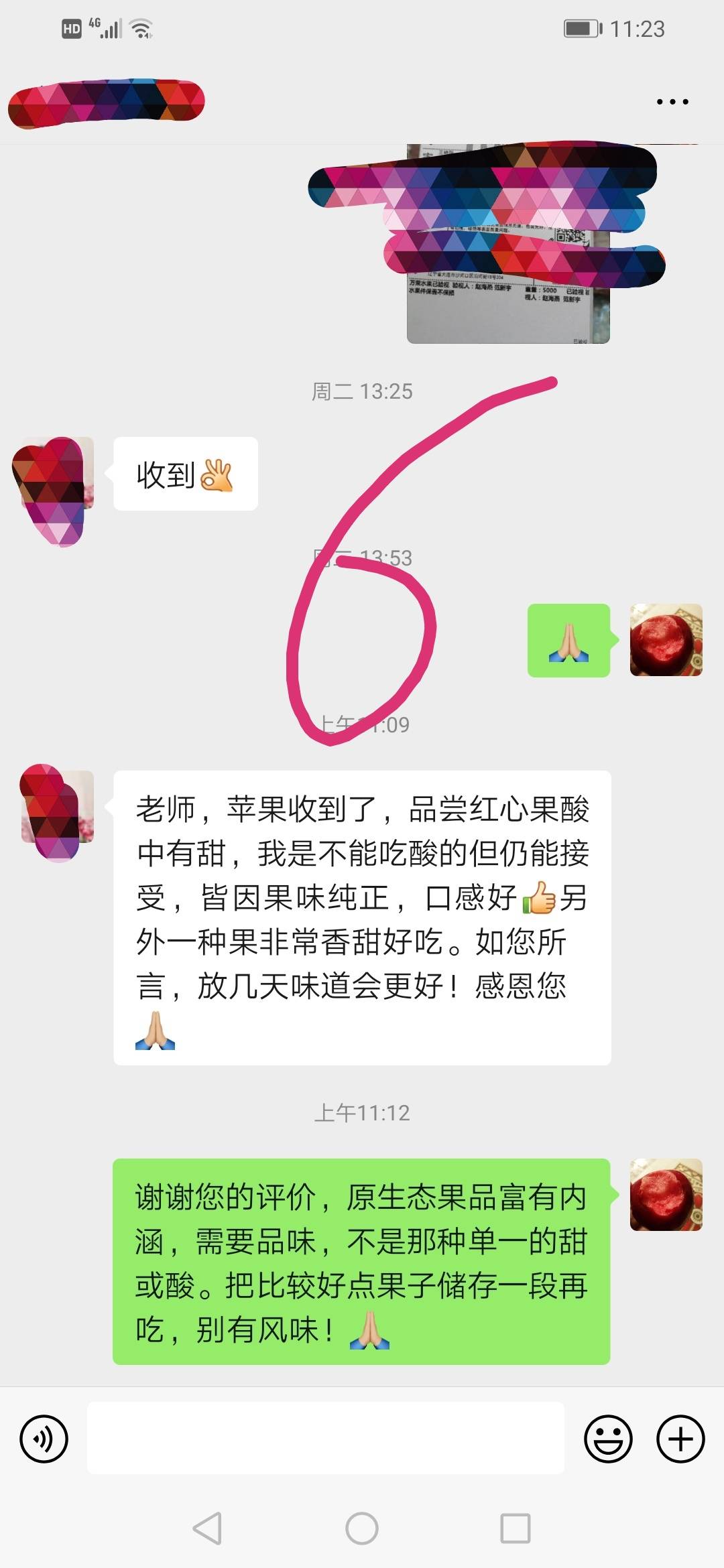
Task: Switch to voice message input
Action: (x=44, y=1439)
